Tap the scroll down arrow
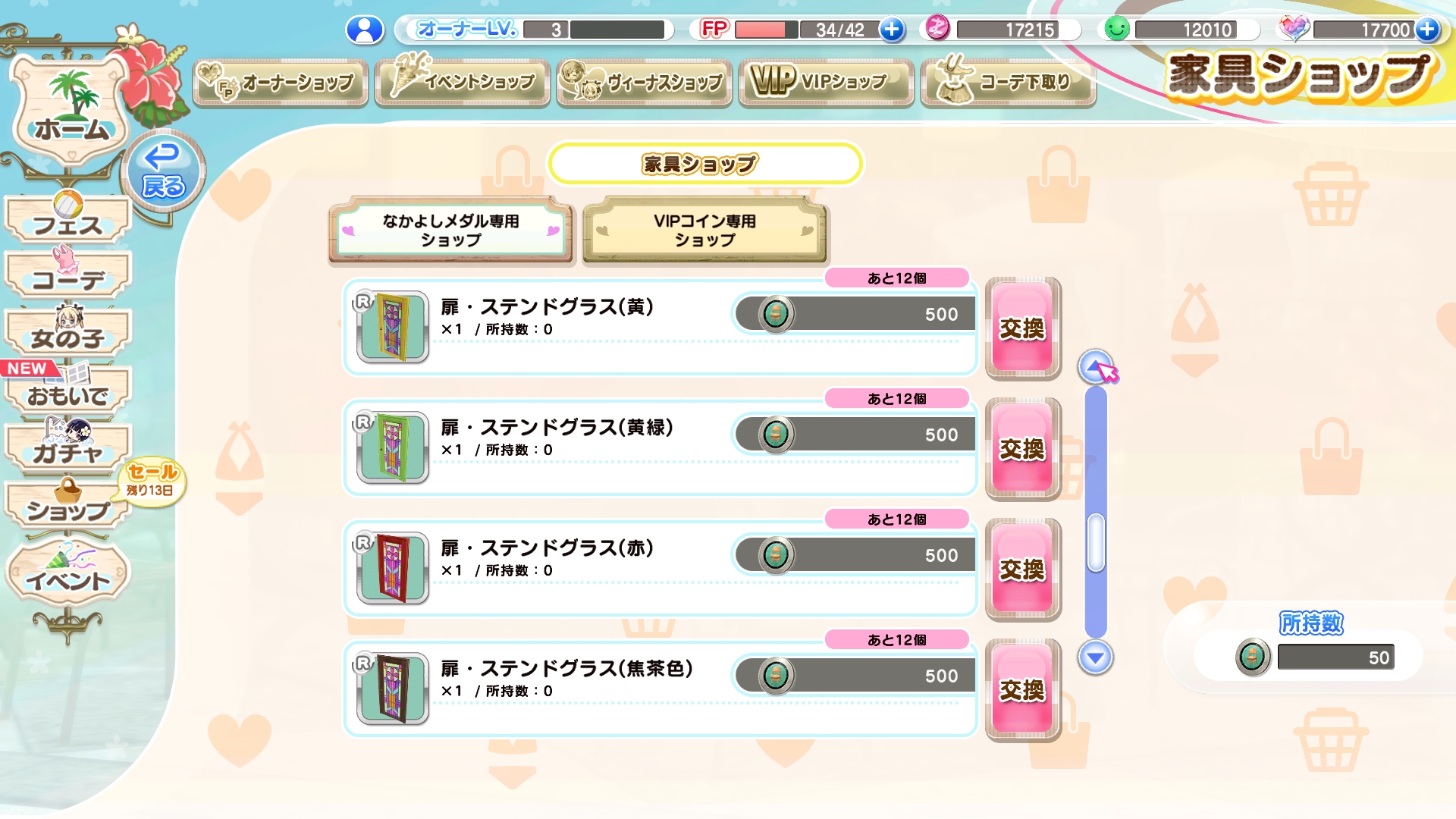Viewport: 1456px width, 819px height. point(1095,657)
